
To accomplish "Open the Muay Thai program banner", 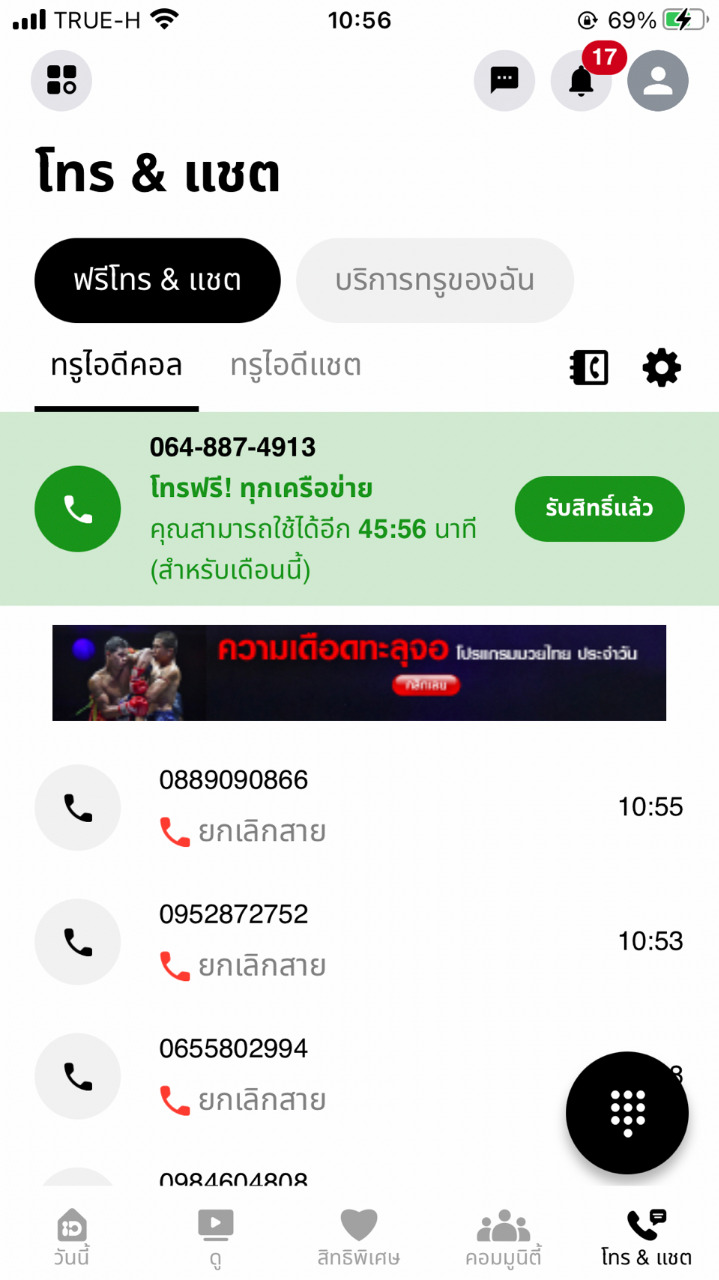I will (x=359, y=672).
